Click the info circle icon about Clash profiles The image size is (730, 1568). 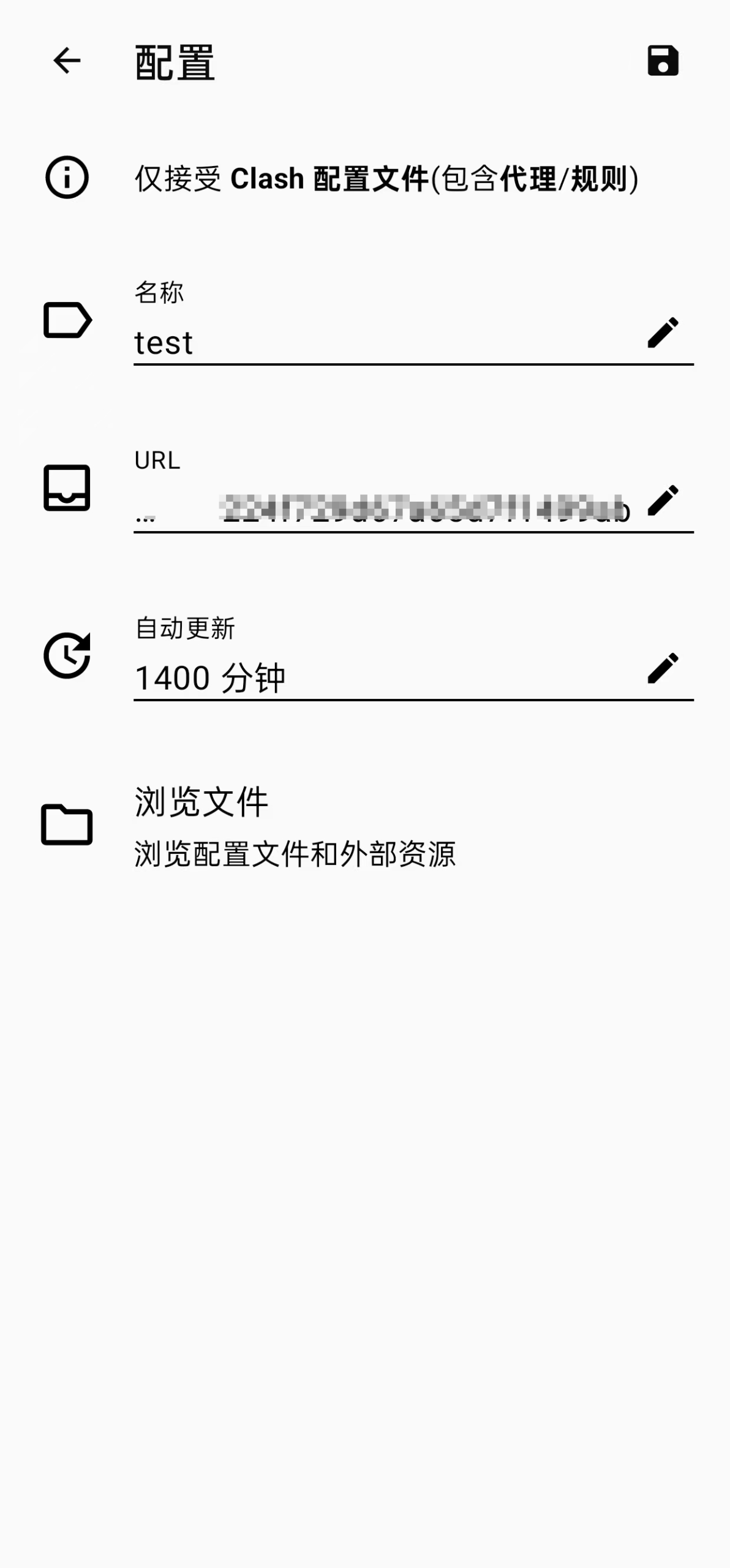(x=66, y=178)
